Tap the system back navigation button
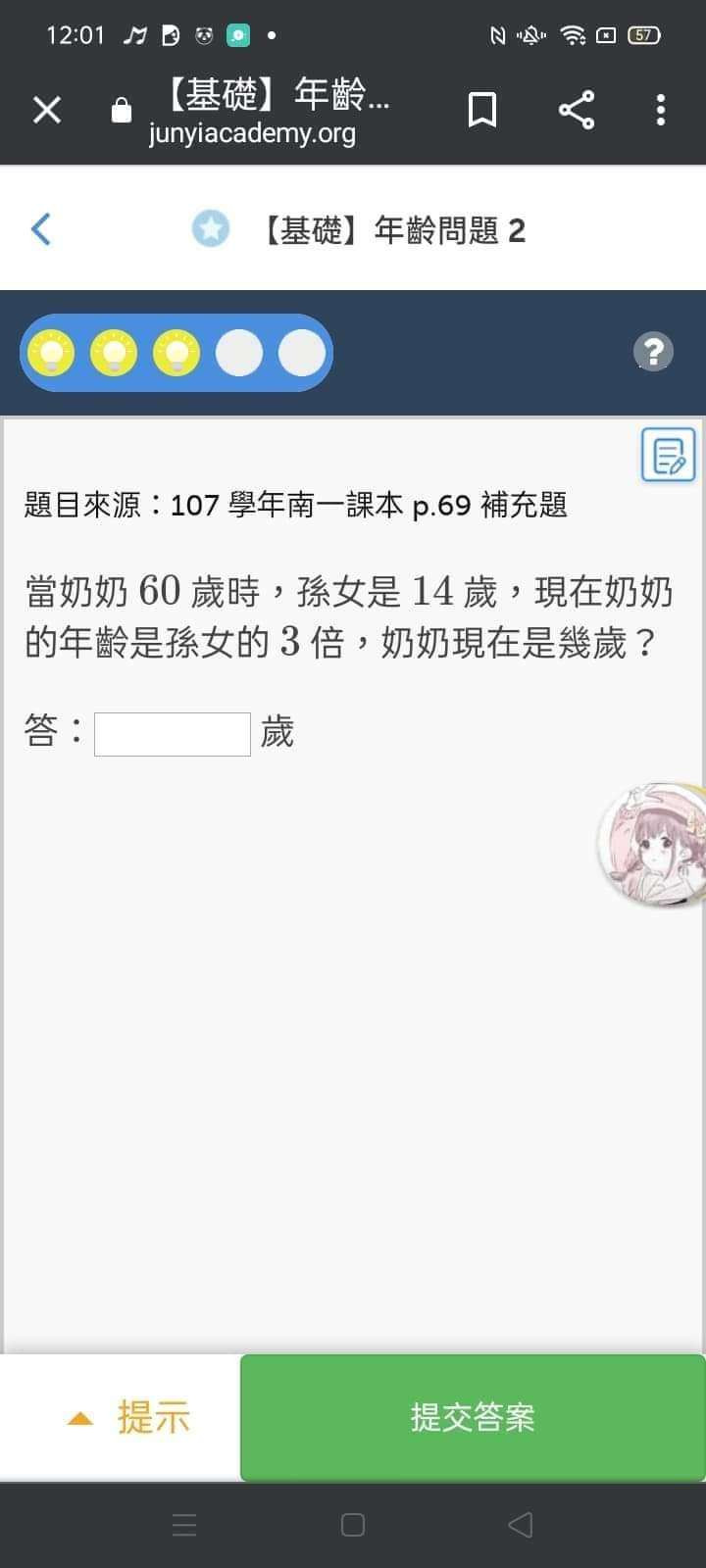 pos(521,1525)
